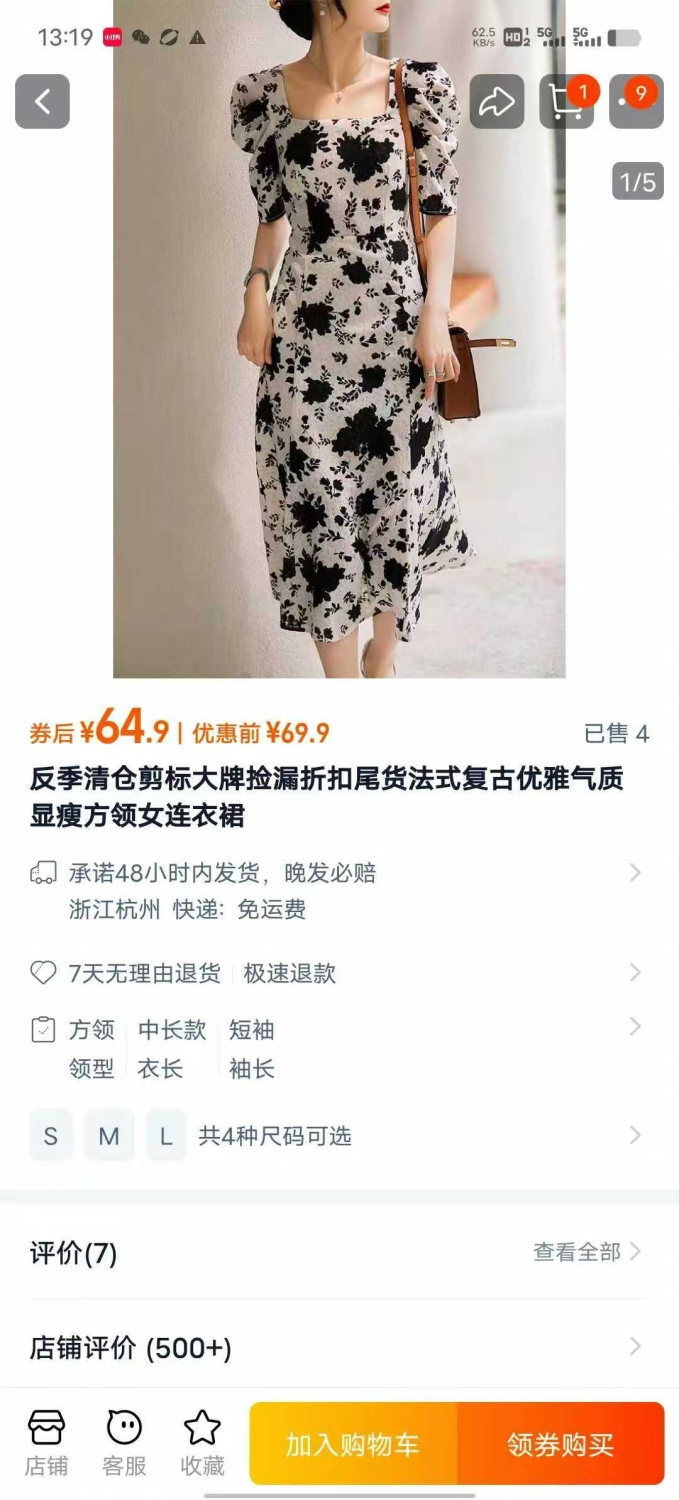The width and height of the screenshot is (679, 1500).
Task: Go back using the top-left arrow
Action: [x=42, y=101]
